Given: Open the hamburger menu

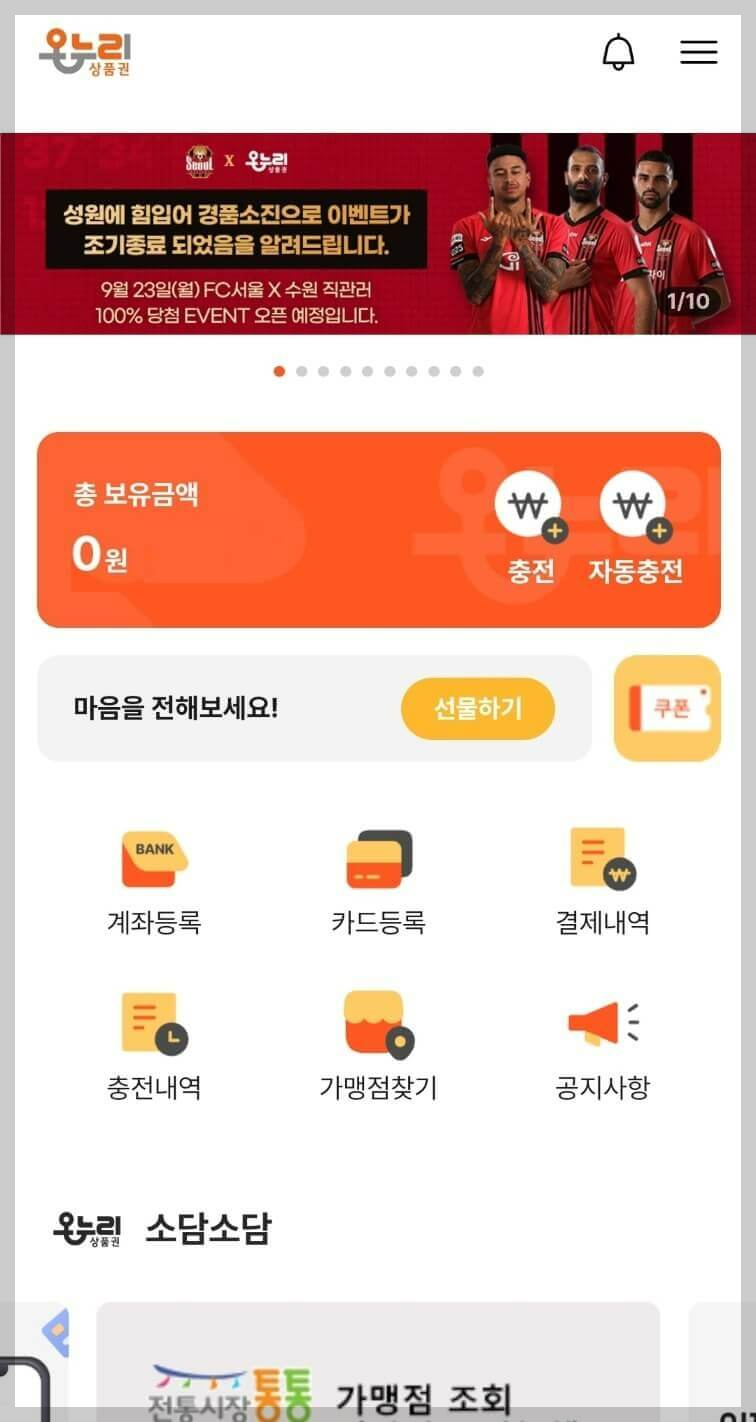Looking at the screenshot, I should 698,52.
